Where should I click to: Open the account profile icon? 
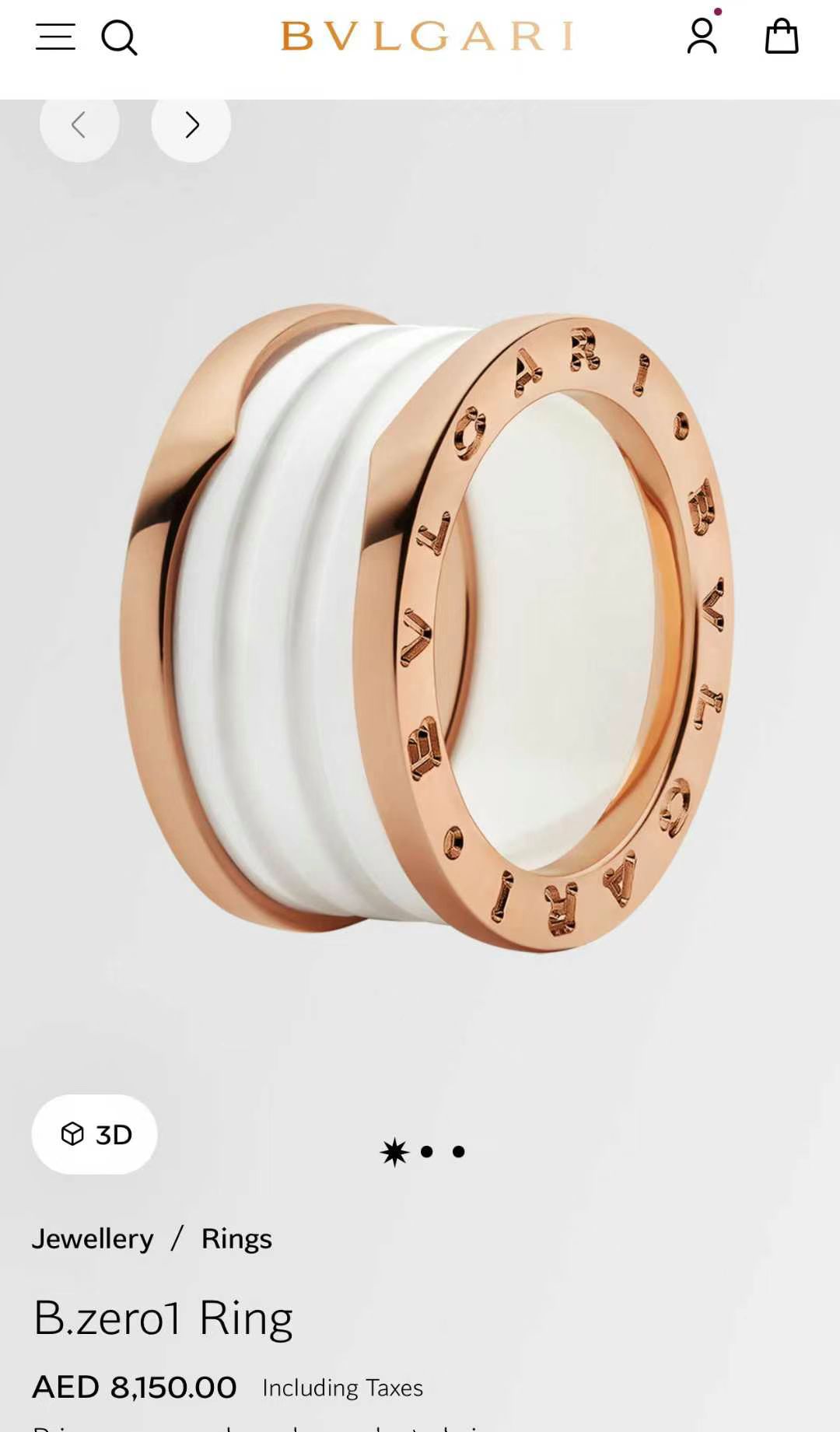coord(702,37)
